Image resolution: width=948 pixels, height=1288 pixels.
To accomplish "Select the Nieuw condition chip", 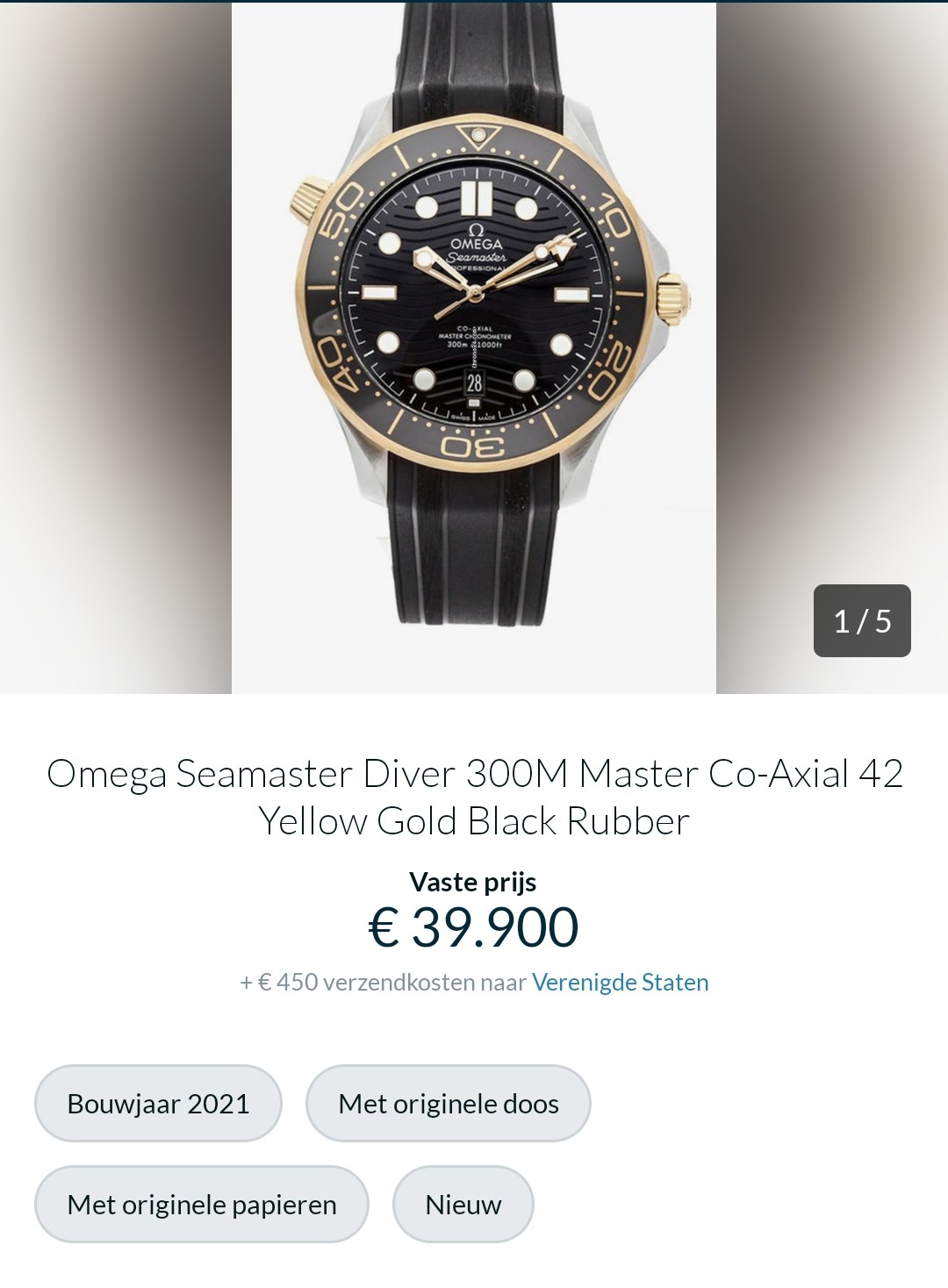I will (x=463, y=1204).
